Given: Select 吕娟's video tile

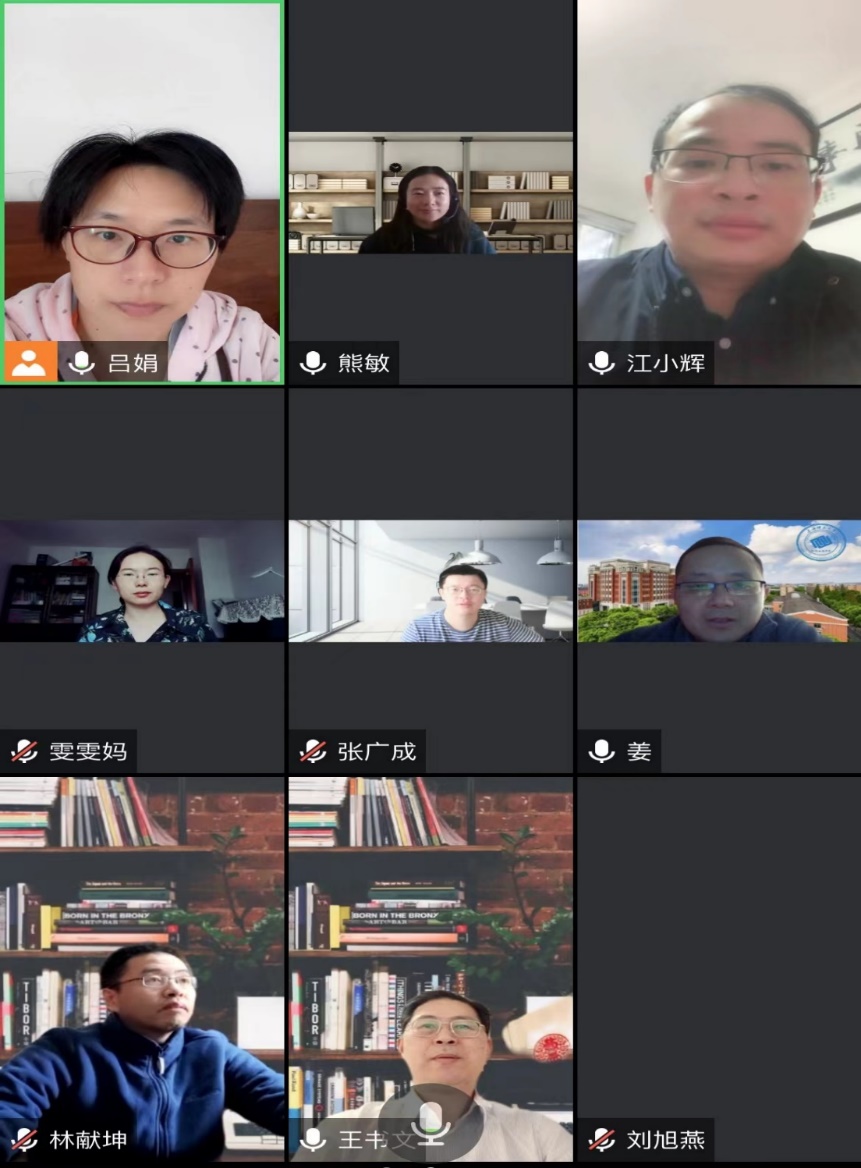Looking at the screenshot, I should tap(142, 190).
